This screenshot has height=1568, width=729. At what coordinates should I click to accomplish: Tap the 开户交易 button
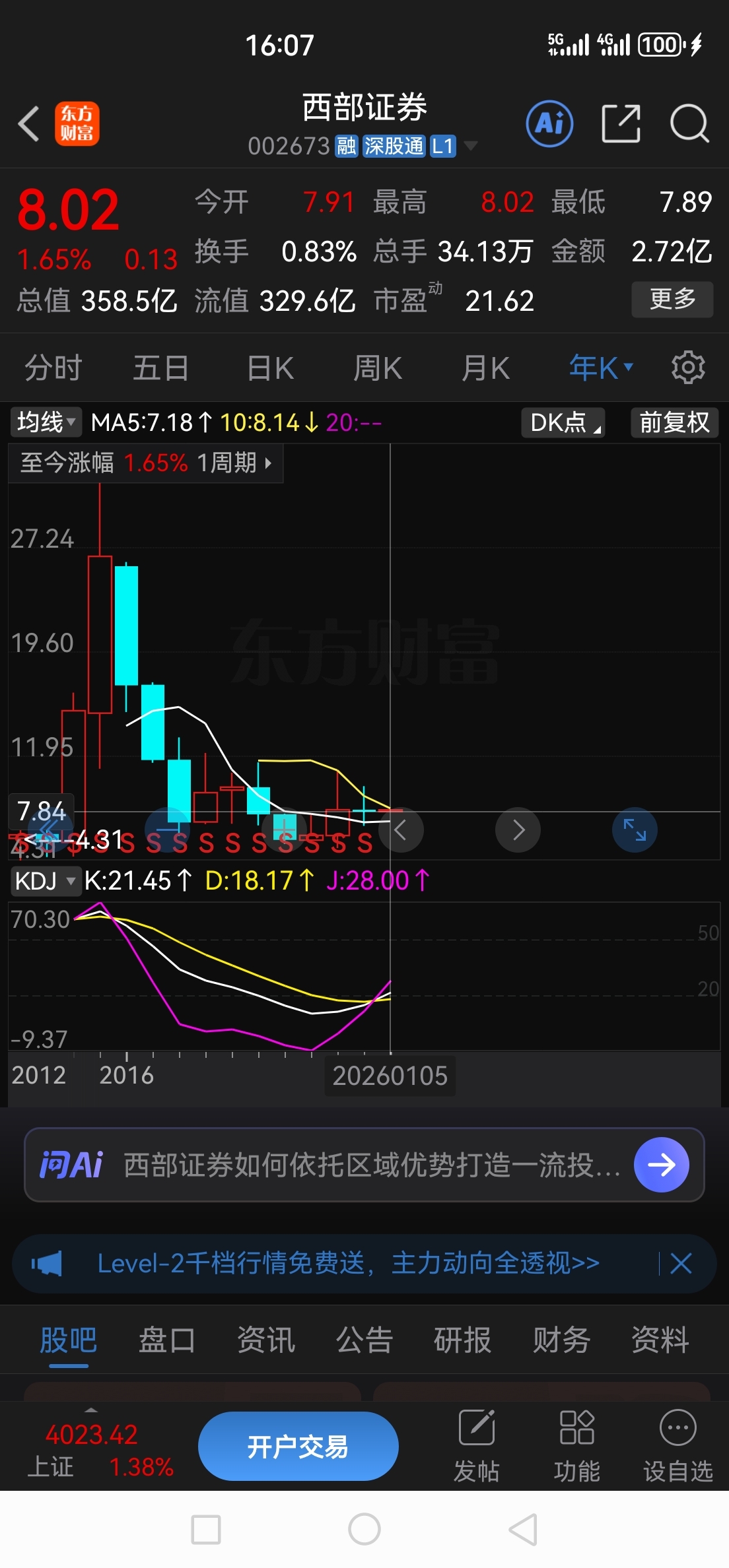(298, 1446)
